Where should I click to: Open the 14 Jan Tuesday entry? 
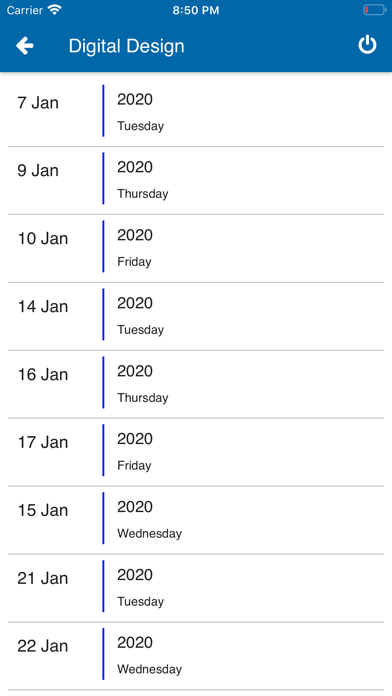pyautogui.click(x=196, y=316)
